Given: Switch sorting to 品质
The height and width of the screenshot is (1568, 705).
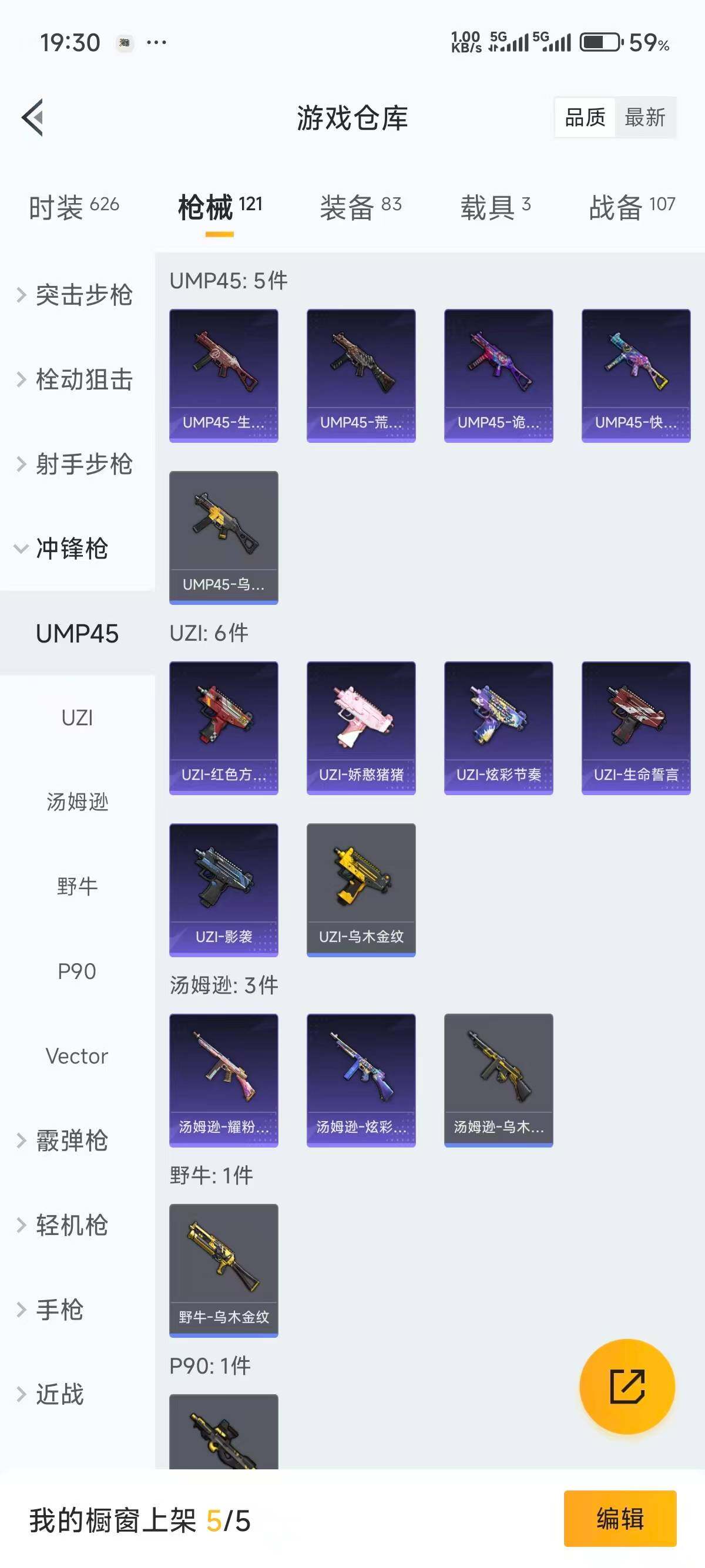Looking at the screenshot, I should (x=584, y=119).
